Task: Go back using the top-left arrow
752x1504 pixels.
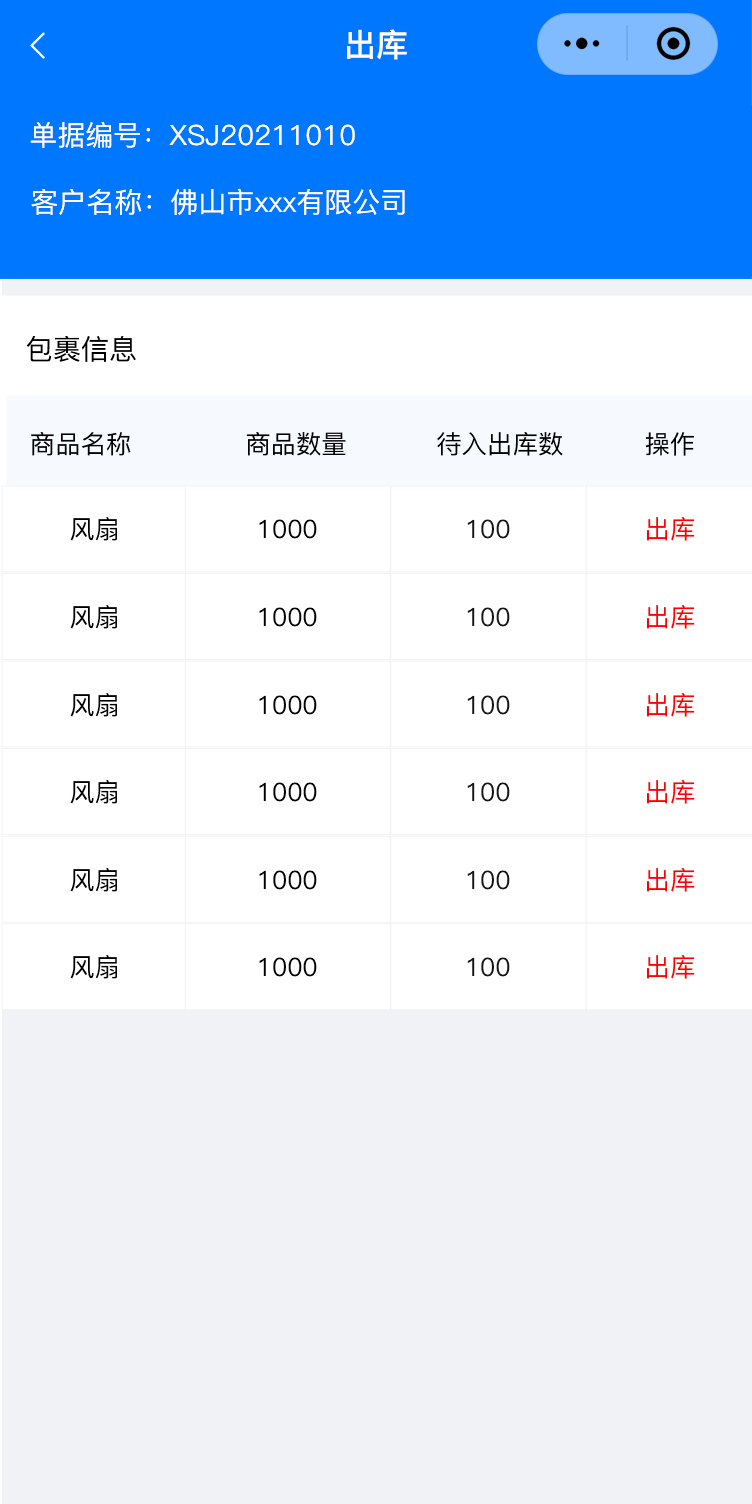Action: 38,46
